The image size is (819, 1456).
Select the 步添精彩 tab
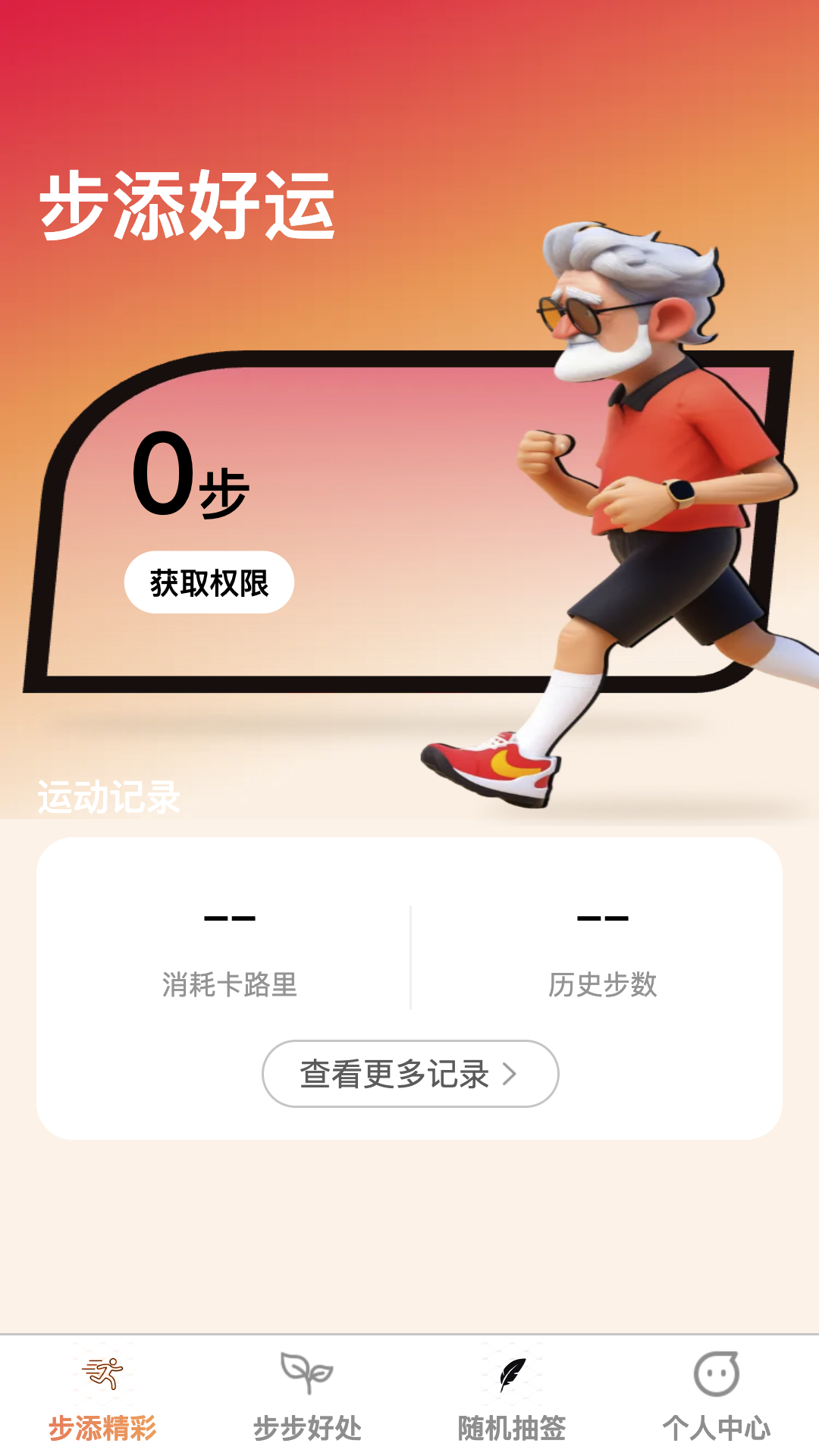[102, 1397]
